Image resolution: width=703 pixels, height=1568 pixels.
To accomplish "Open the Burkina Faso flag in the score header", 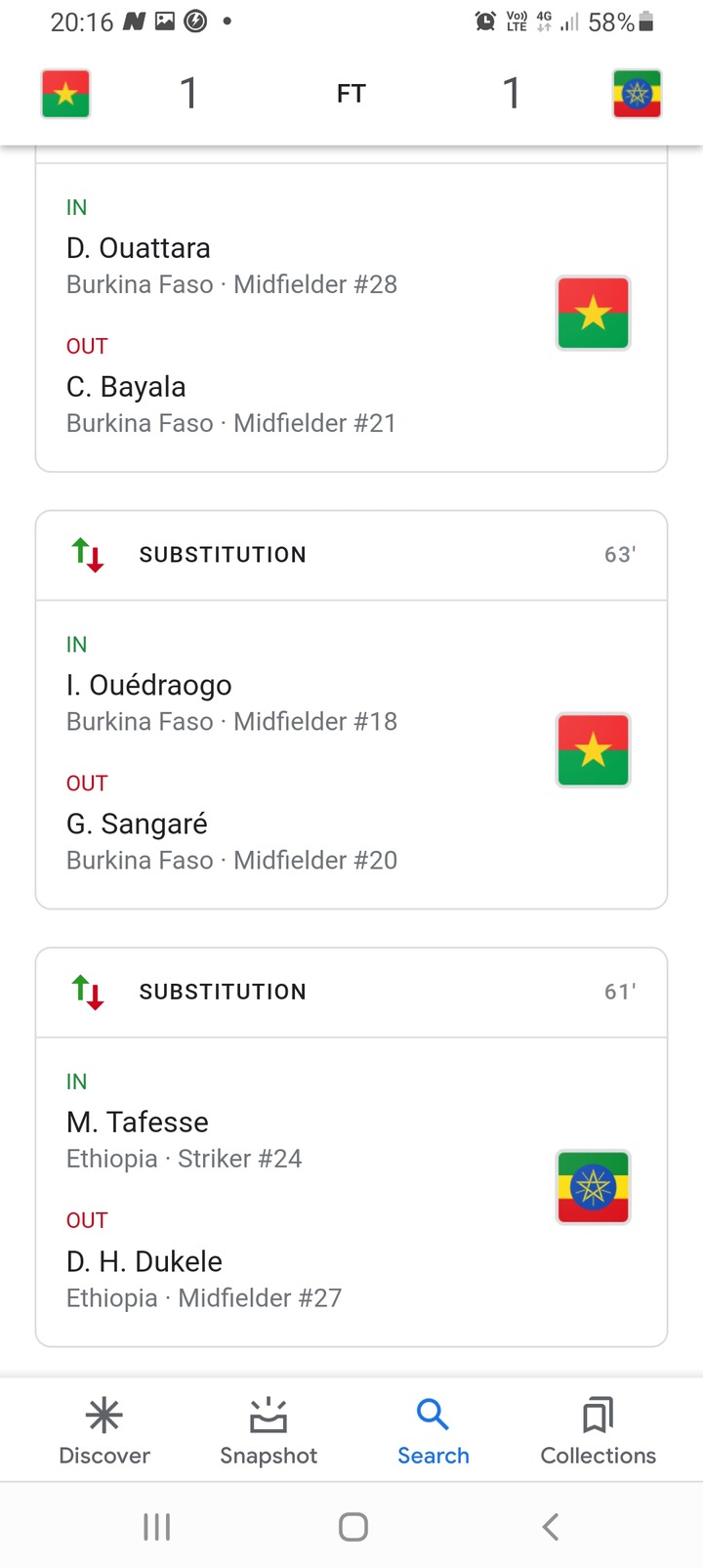I will 65,94.
